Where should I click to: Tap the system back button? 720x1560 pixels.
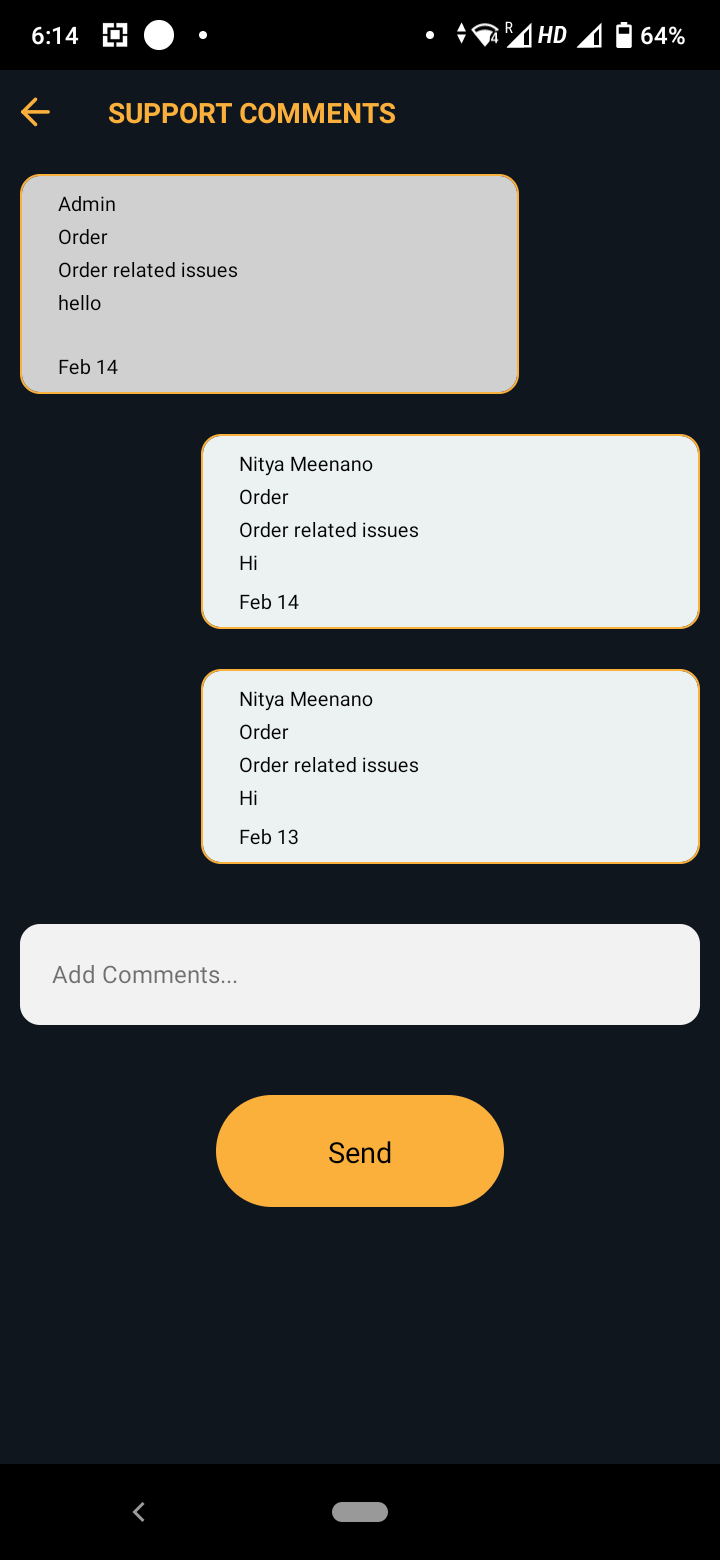tap(139, 1512)
